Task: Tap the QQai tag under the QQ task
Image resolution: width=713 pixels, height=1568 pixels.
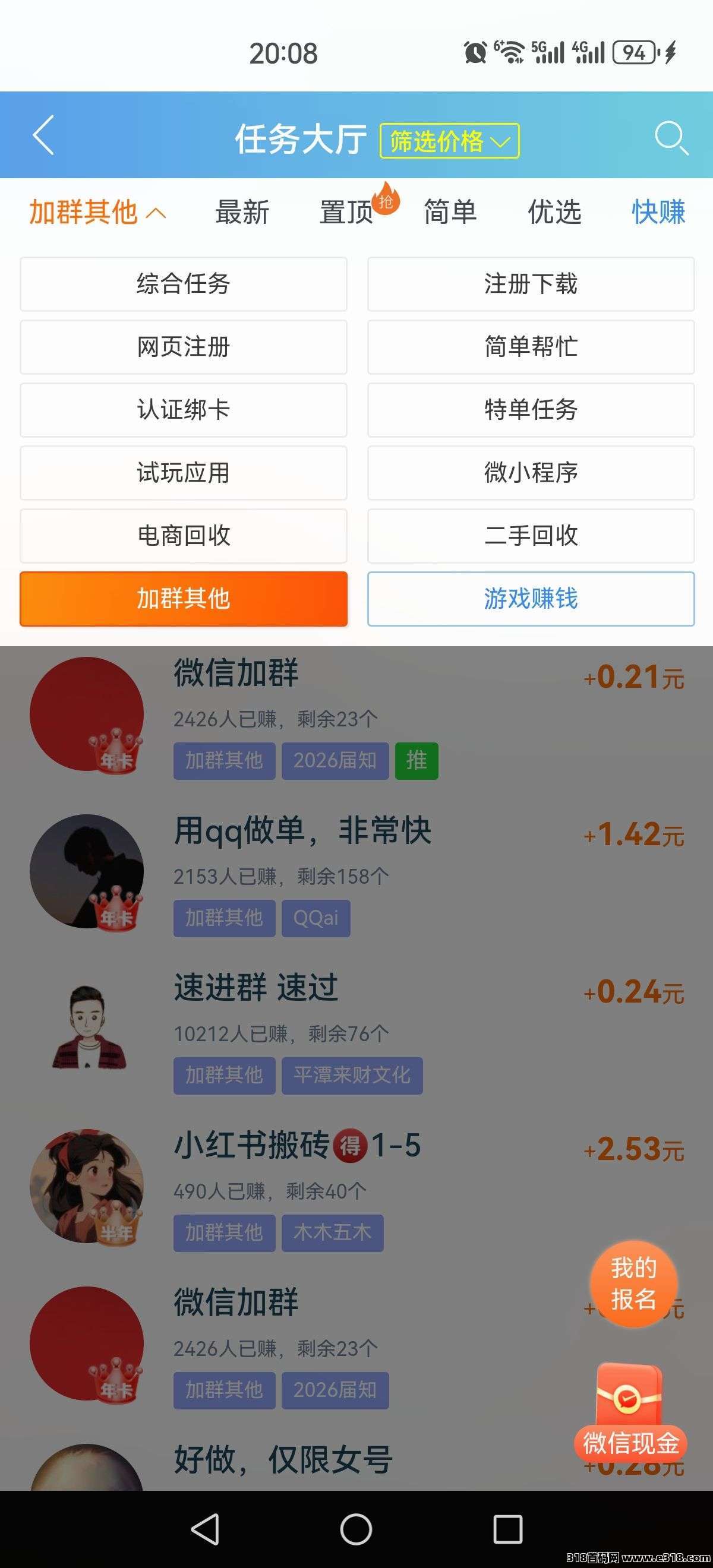Action: (x=316, y=918)
